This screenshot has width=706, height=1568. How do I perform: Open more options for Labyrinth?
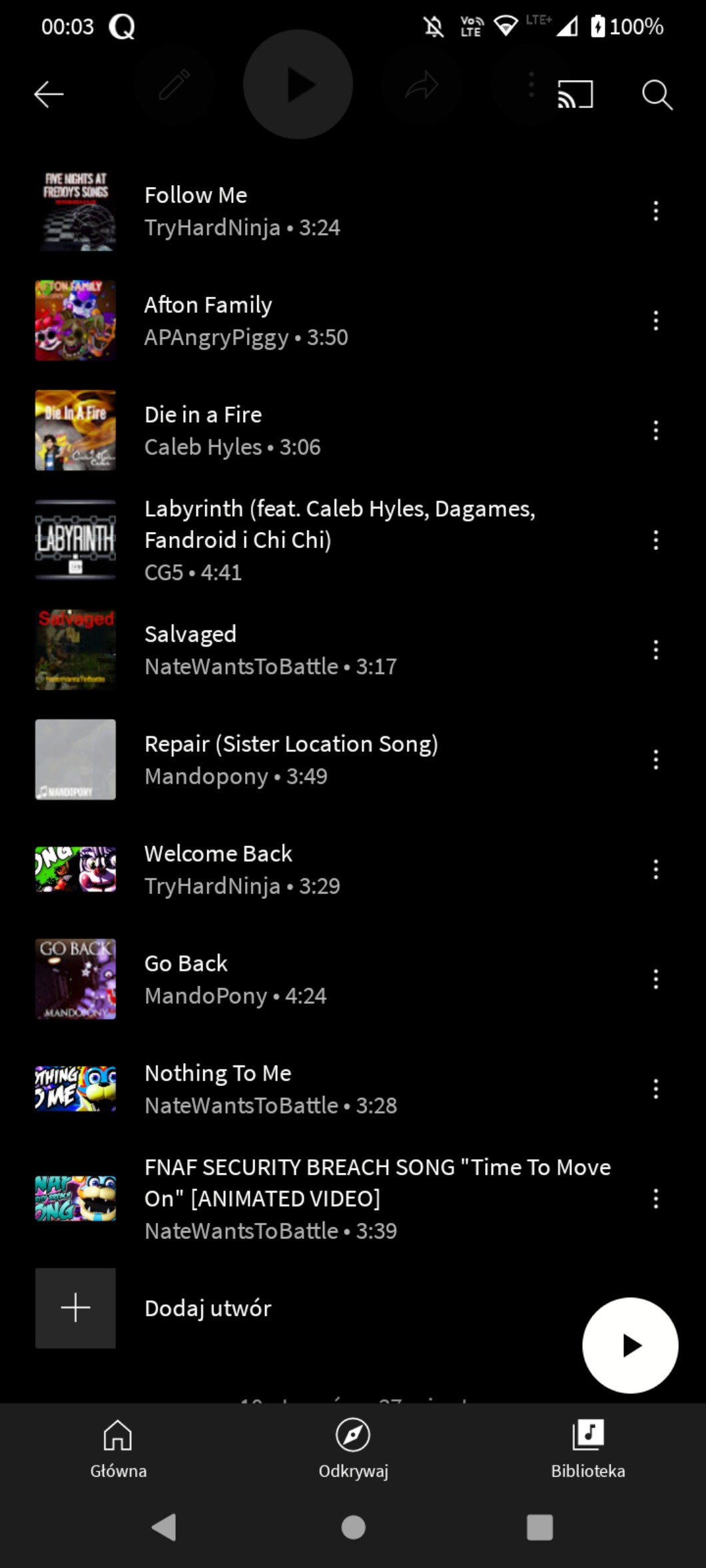[x=655, y=540]
